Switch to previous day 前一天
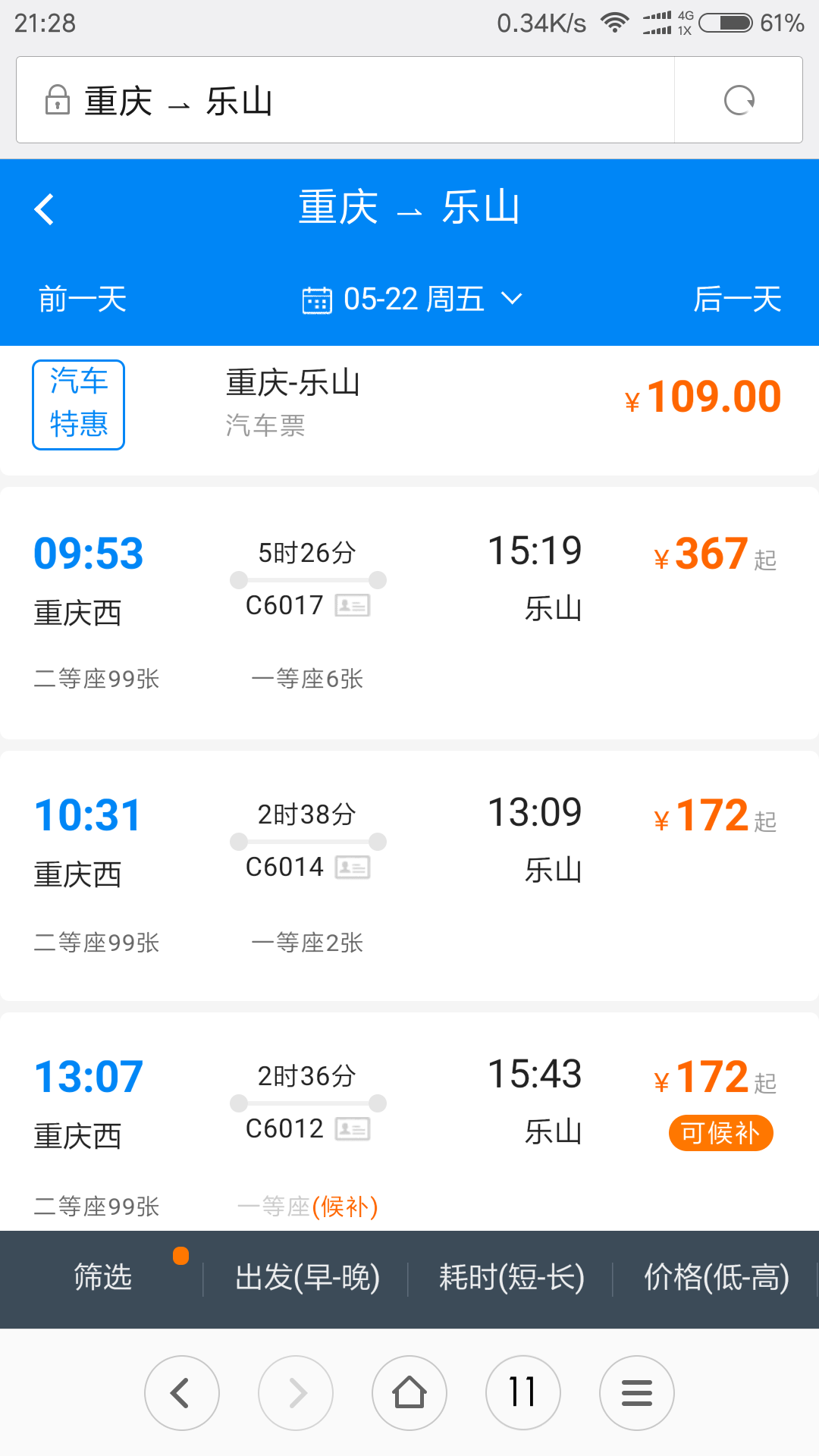Image resolution: width=819 pixels, height=1456 pixels. click(83, 299)
